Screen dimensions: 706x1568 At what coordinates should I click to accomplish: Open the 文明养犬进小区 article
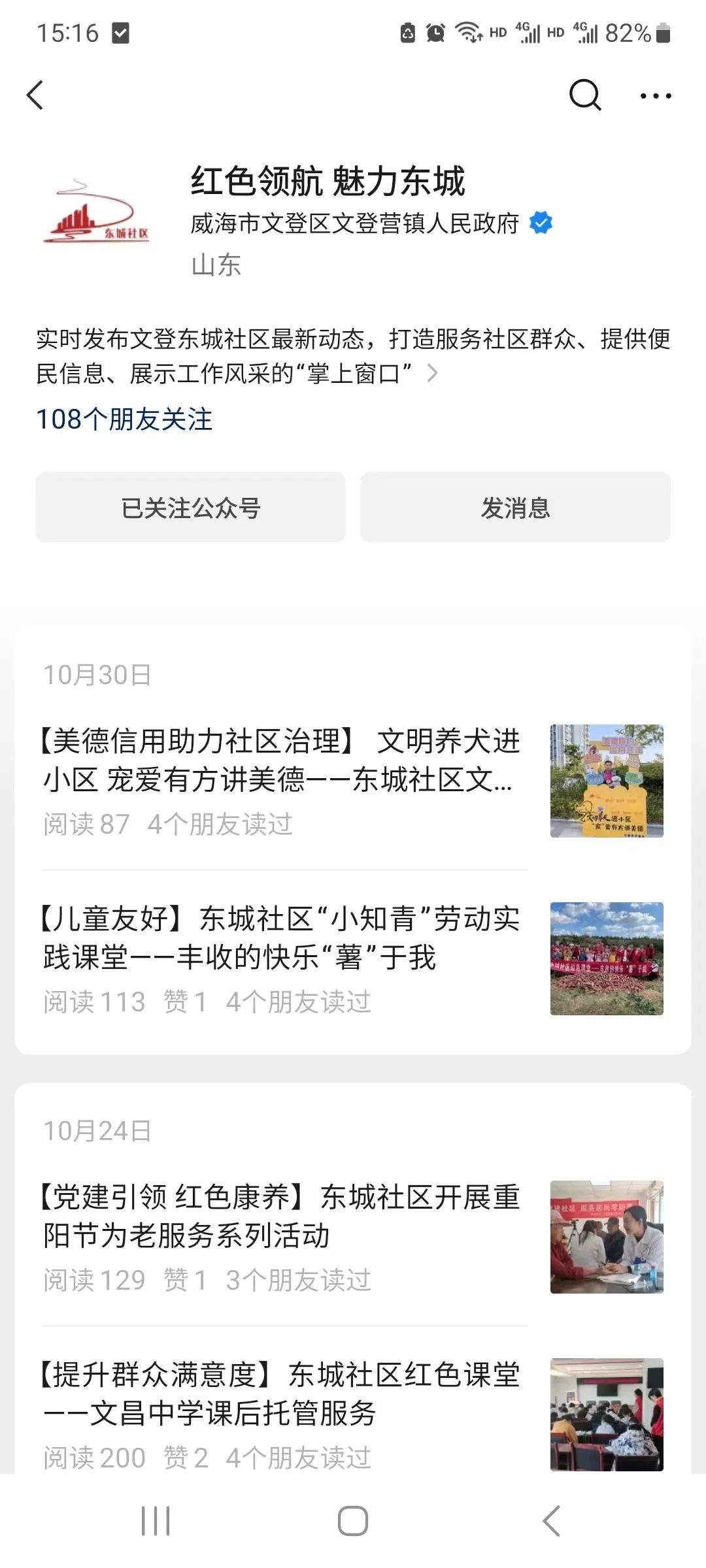pyautogui.click(x=281, y=760)
